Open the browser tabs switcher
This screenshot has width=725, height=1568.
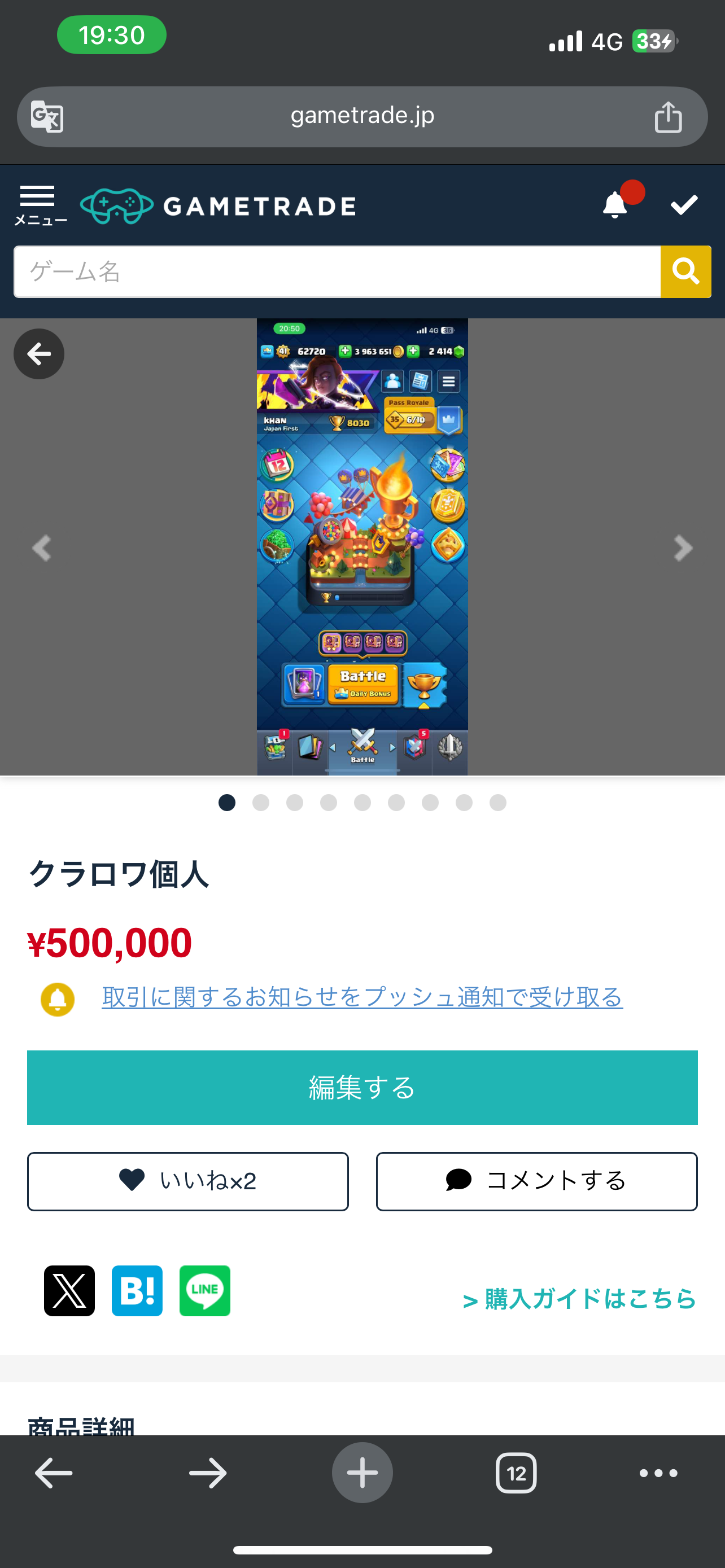point(516,1473)
